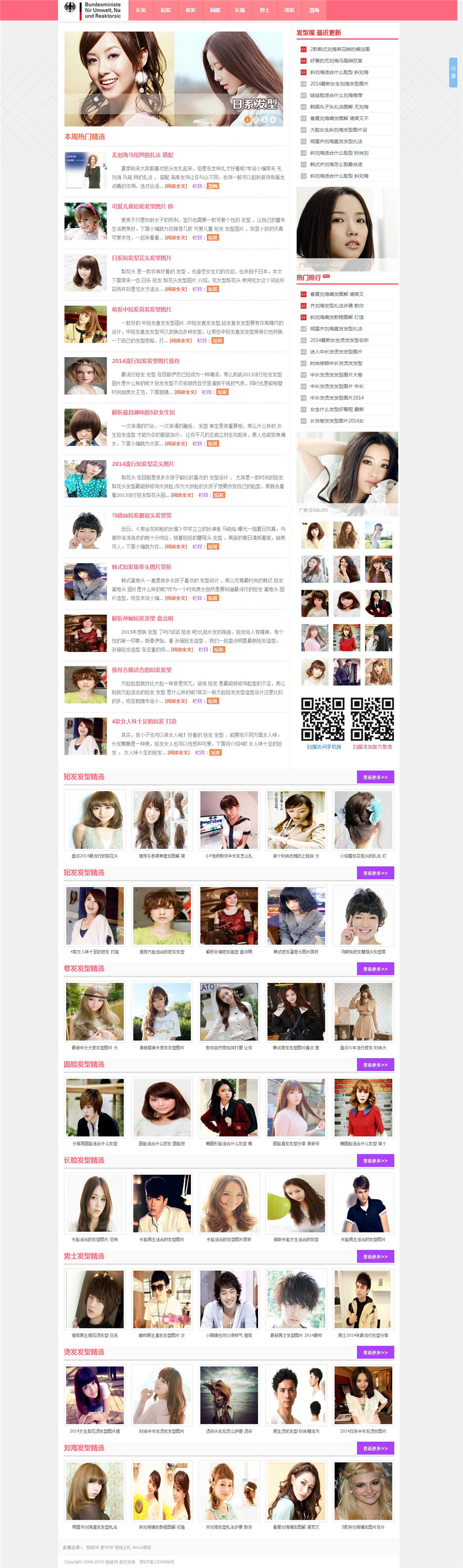Screen dimensions: 463x1568
Task: Open the 长发 navigation tab
Action: (x=141, y=10)
